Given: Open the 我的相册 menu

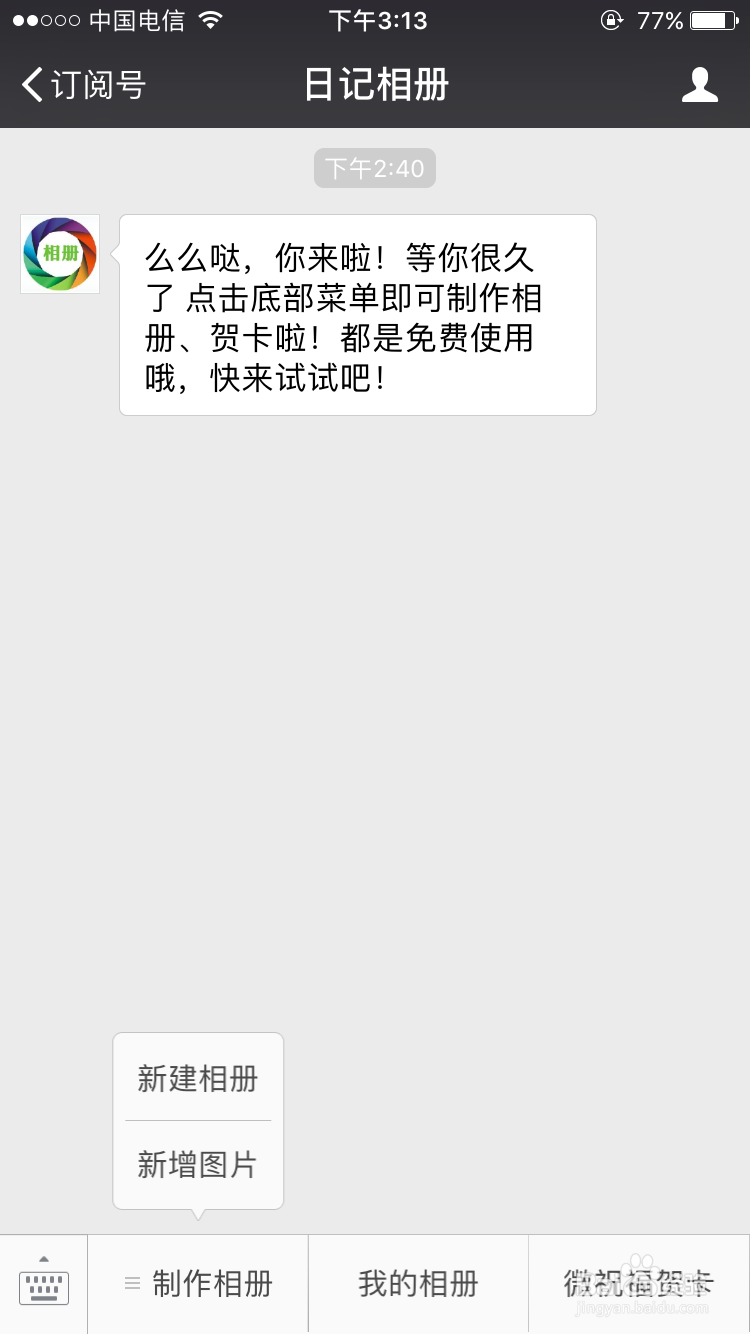Looking at the screenshot, I should click(x=418, y=1284).
